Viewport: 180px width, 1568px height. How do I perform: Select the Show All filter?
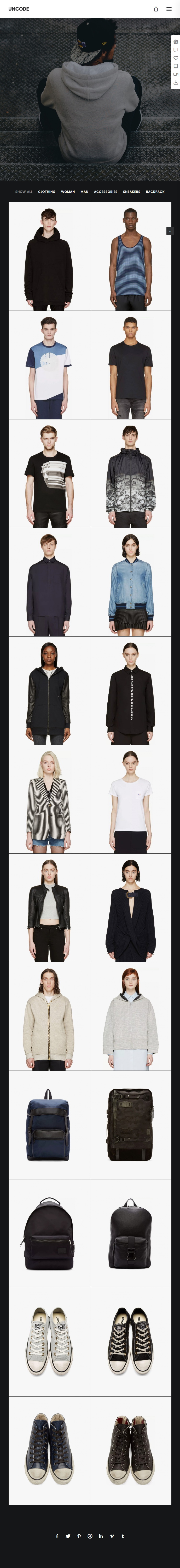(24, 192)
